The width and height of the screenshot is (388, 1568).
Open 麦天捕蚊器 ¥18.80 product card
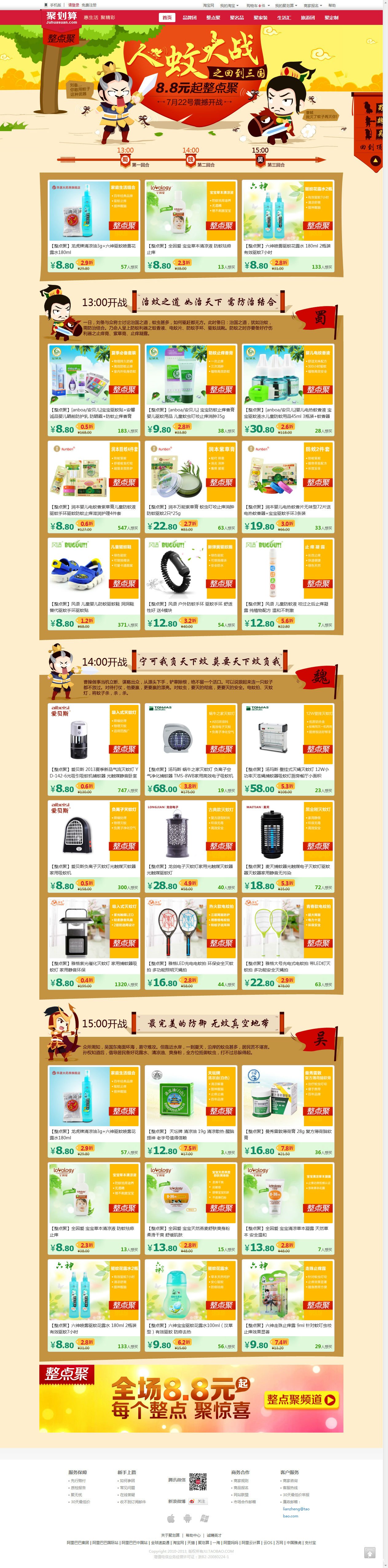(288, 846)
